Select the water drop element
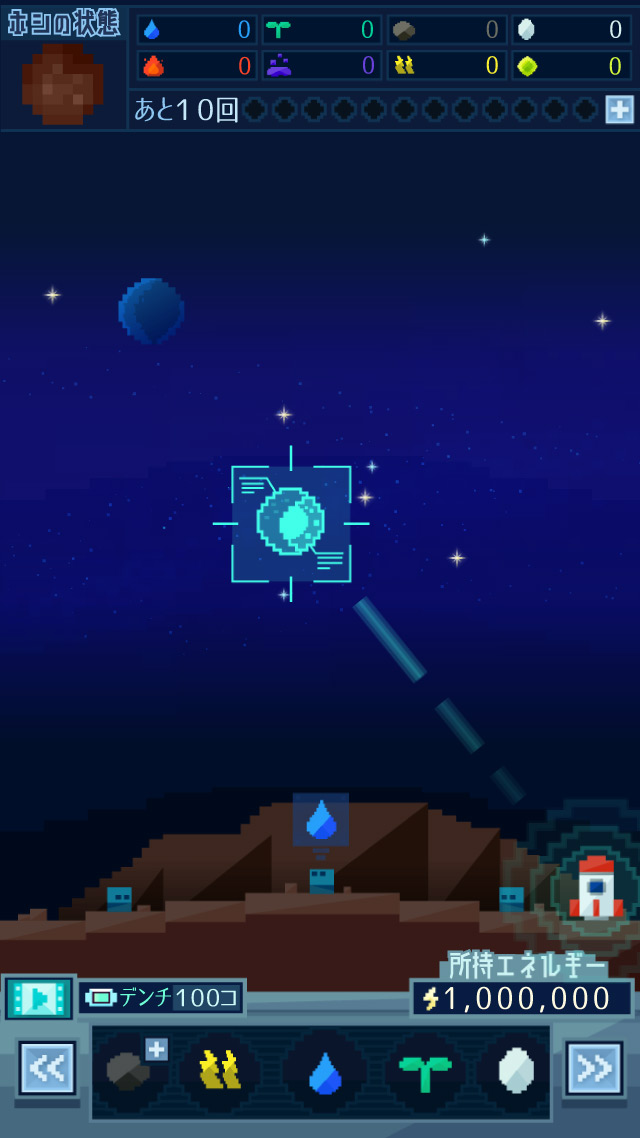640x1138 pixels. click(323, 1071)
